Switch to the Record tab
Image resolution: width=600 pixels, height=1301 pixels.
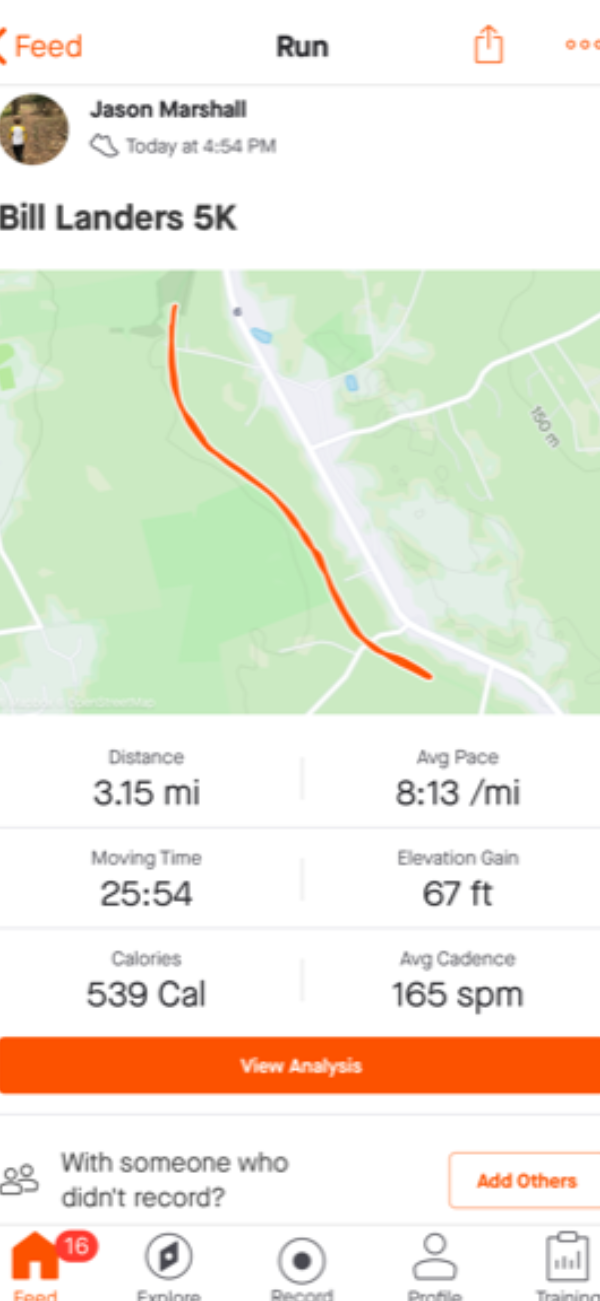[x=301, y=1267]
